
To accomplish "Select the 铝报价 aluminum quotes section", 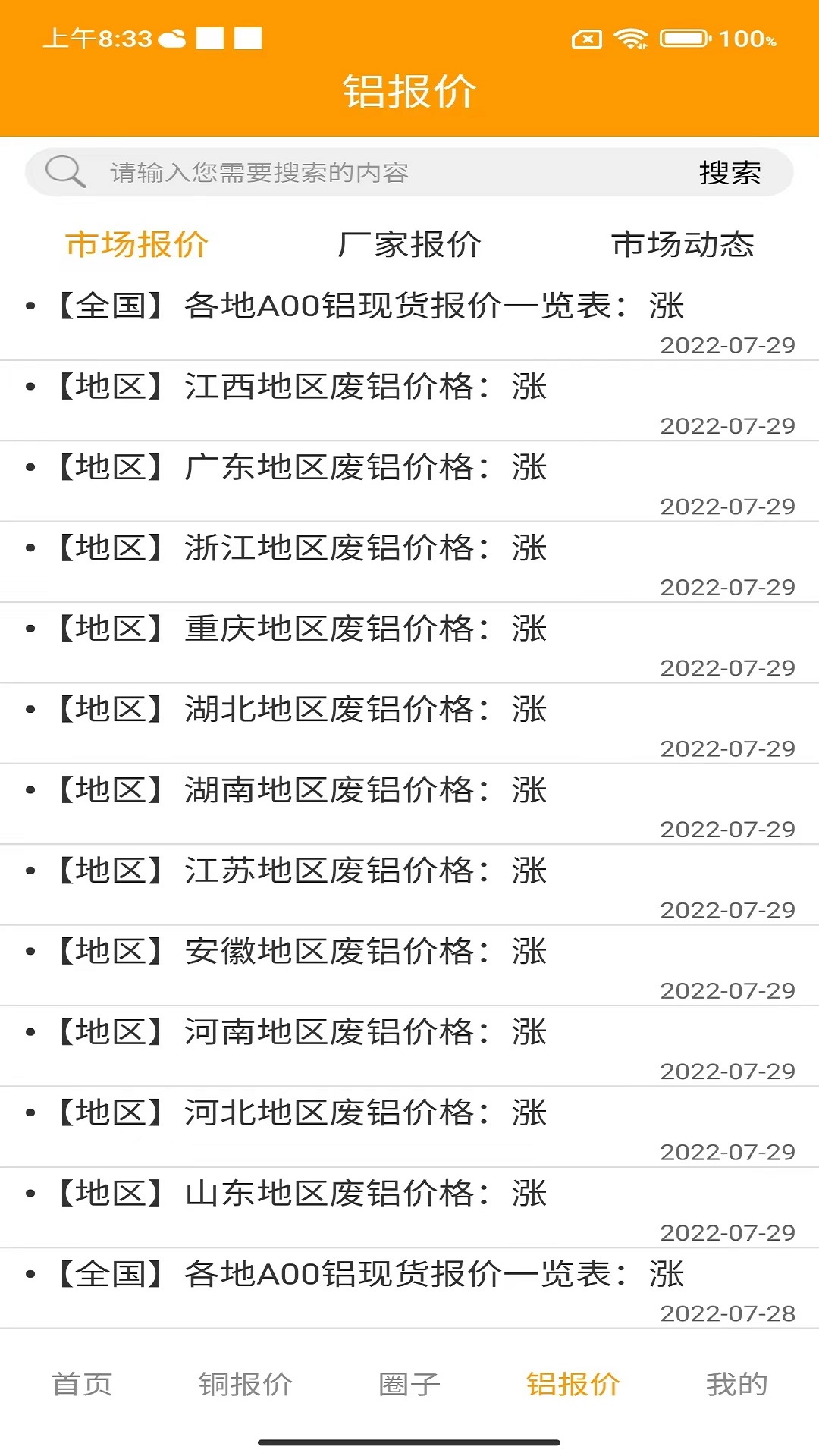I will (x=573, y=1383).
